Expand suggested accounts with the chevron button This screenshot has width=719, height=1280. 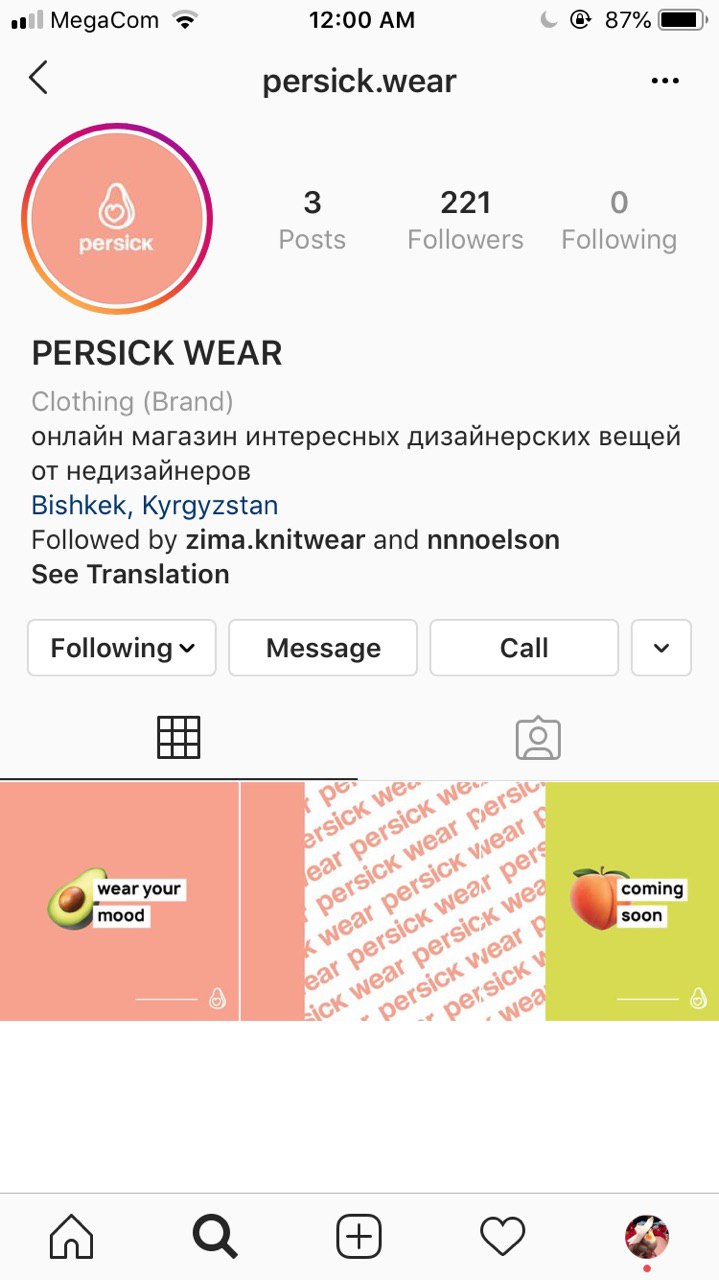[x=661, y=648]
